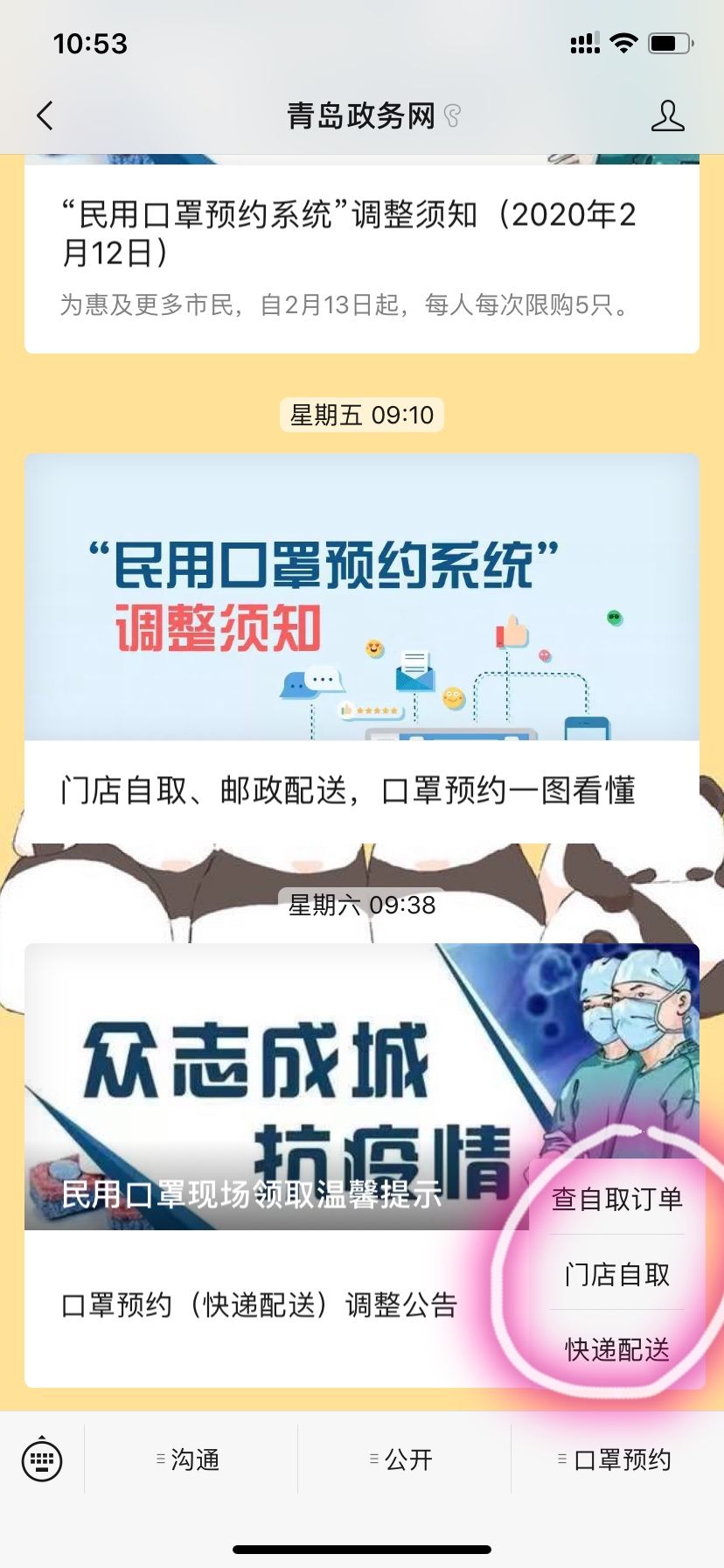This screenshot has width=724, height=1568.
Task: Open the 公开 menu
Action: tap(404, 1459)
